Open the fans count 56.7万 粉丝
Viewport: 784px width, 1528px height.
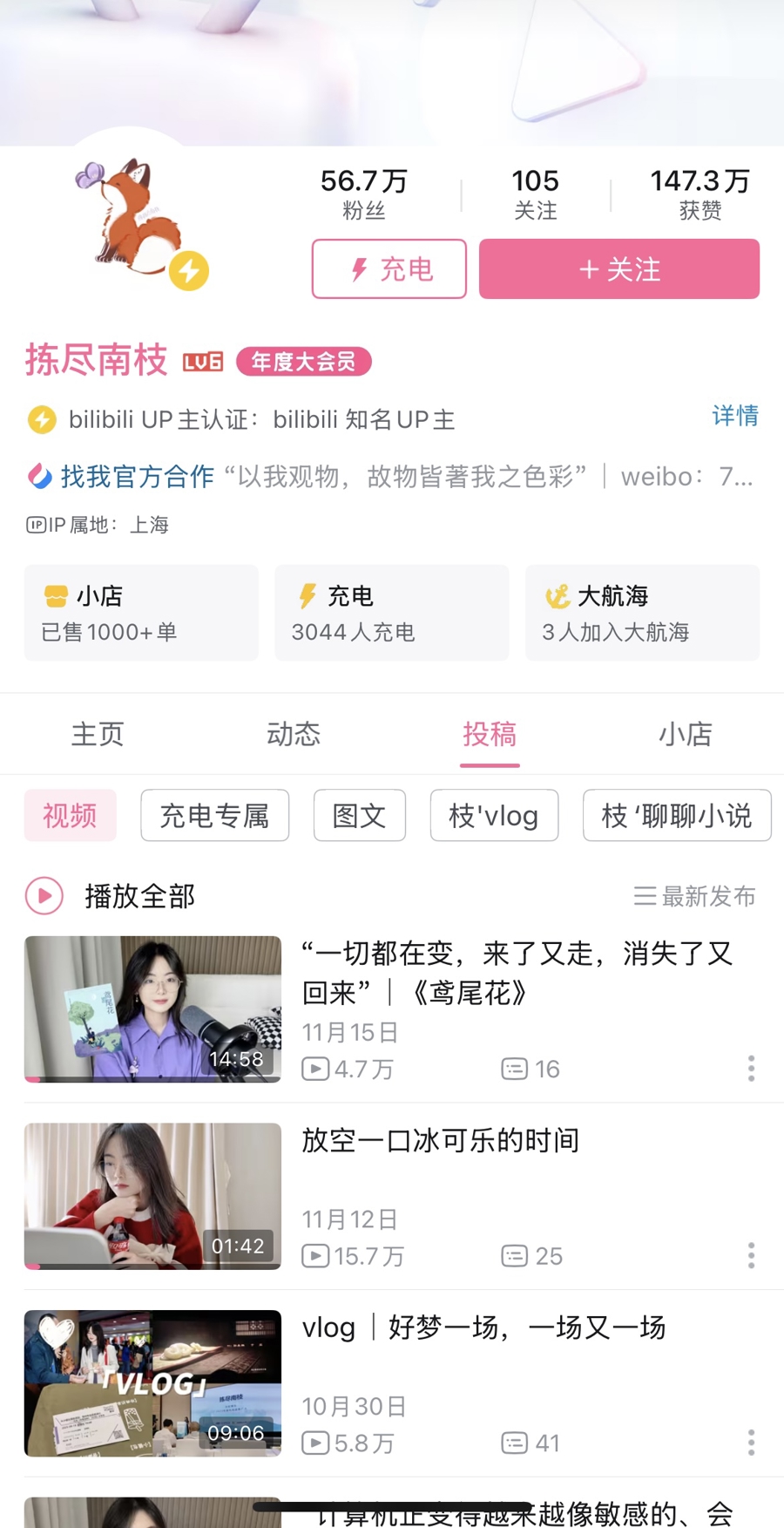[364, 194]
